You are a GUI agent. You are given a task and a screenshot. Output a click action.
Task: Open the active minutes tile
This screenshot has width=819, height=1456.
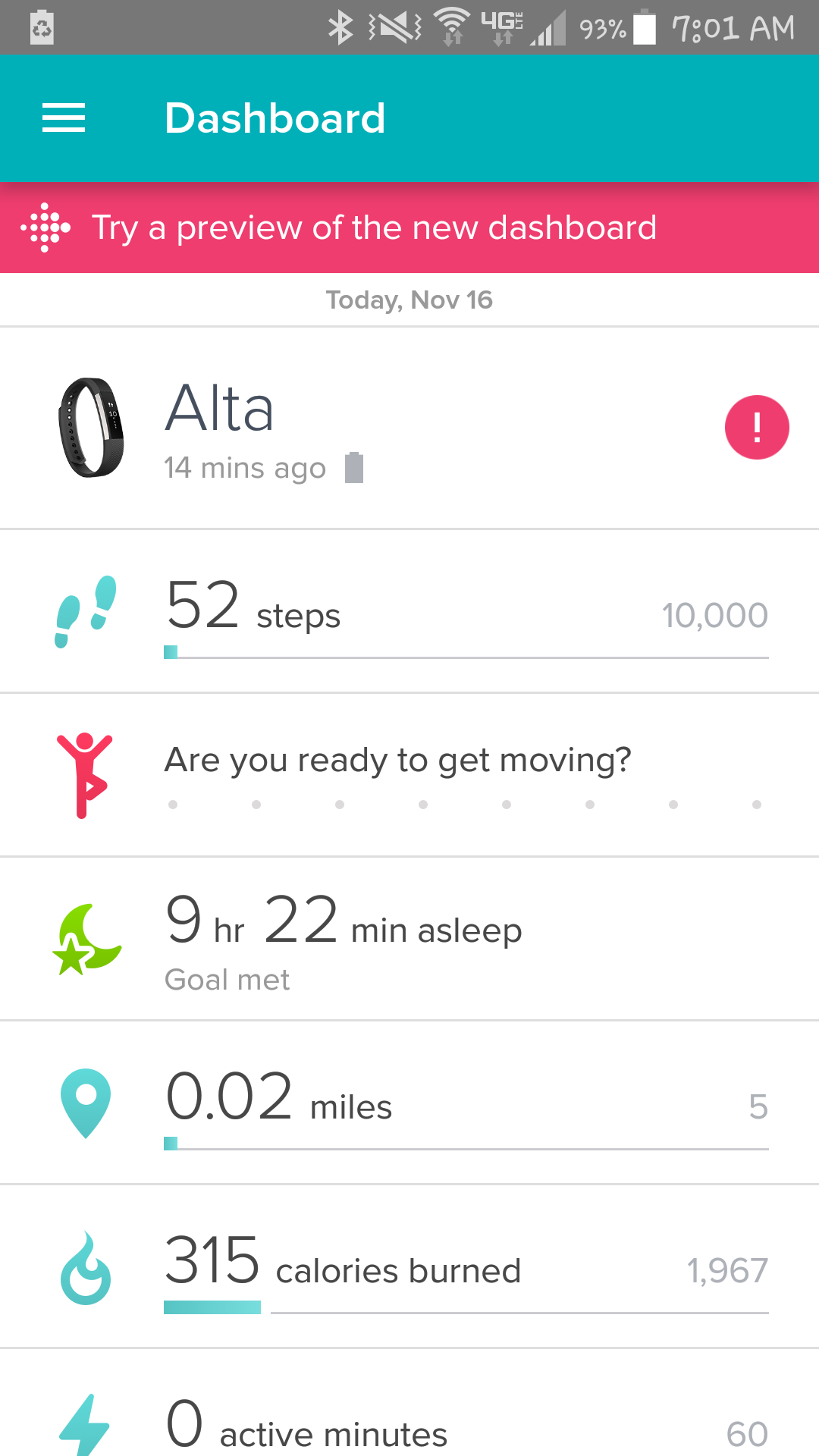click(409, 1403)
